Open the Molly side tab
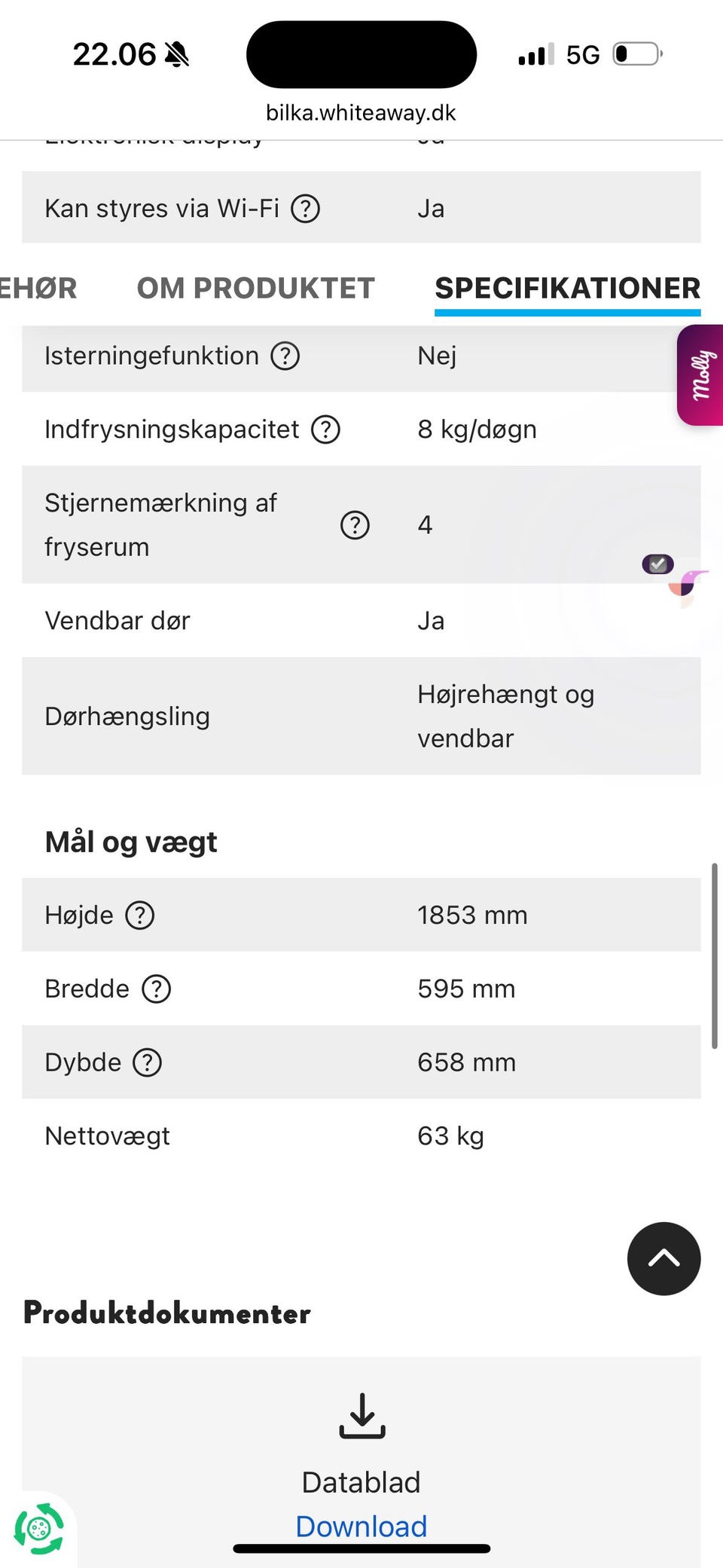Screen dimensions: 723x1568 pyautogui.click(x=700, y=375)
